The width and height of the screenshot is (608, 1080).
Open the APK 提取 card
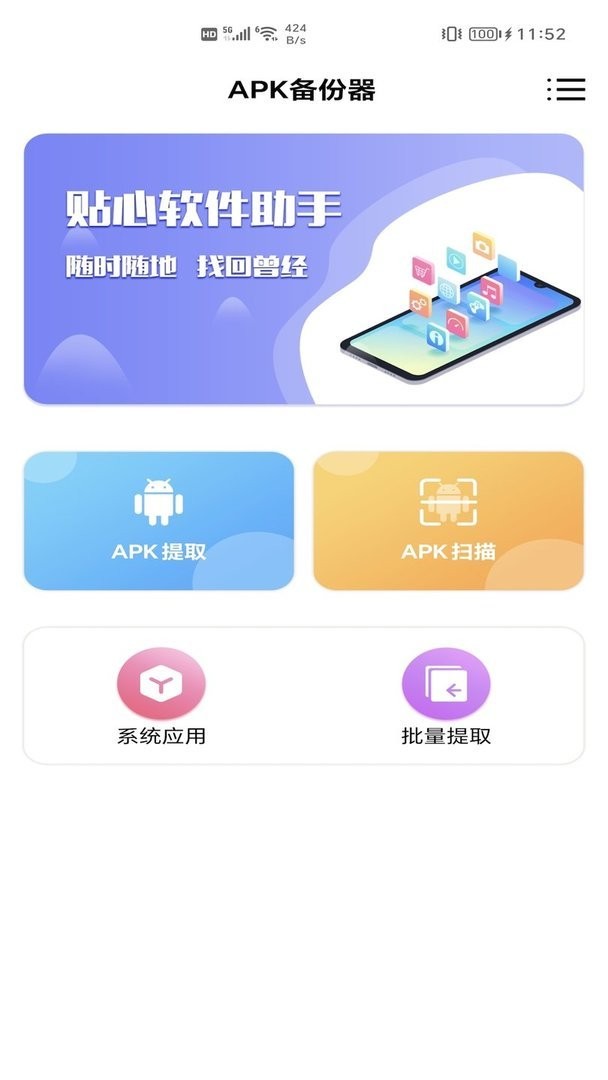(x=159, y=520)
